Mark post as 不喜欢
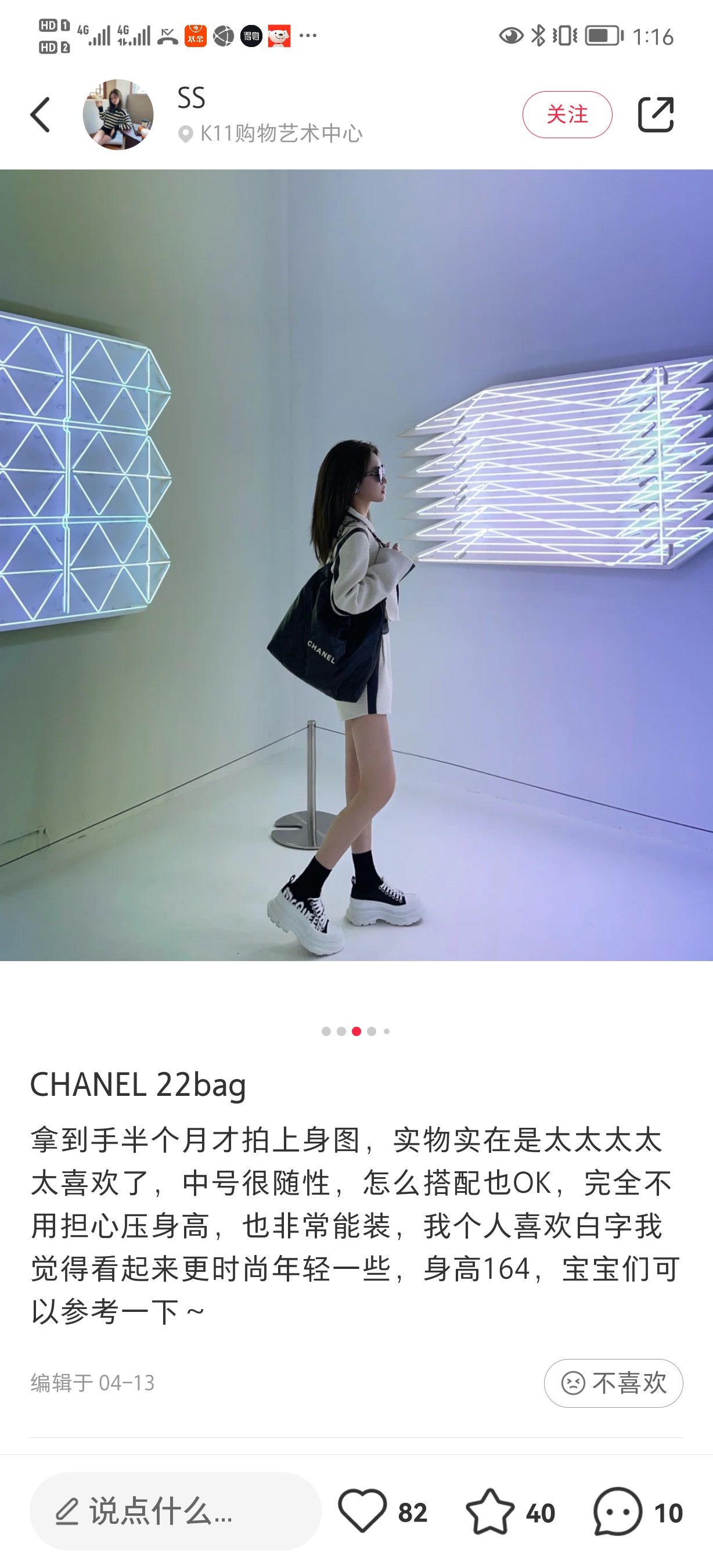This screenshot has width=713, height=1568. point(613,1383)
